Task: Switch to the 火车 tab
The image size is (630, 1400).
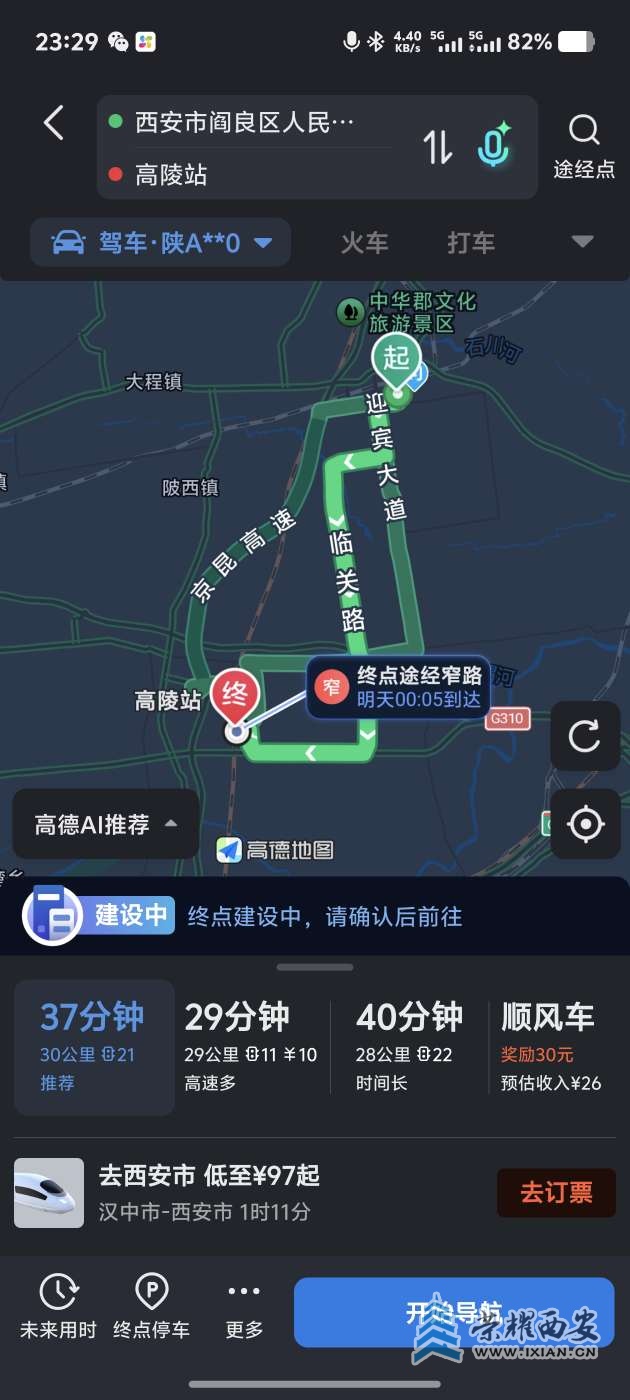Action: pos(364,243)
